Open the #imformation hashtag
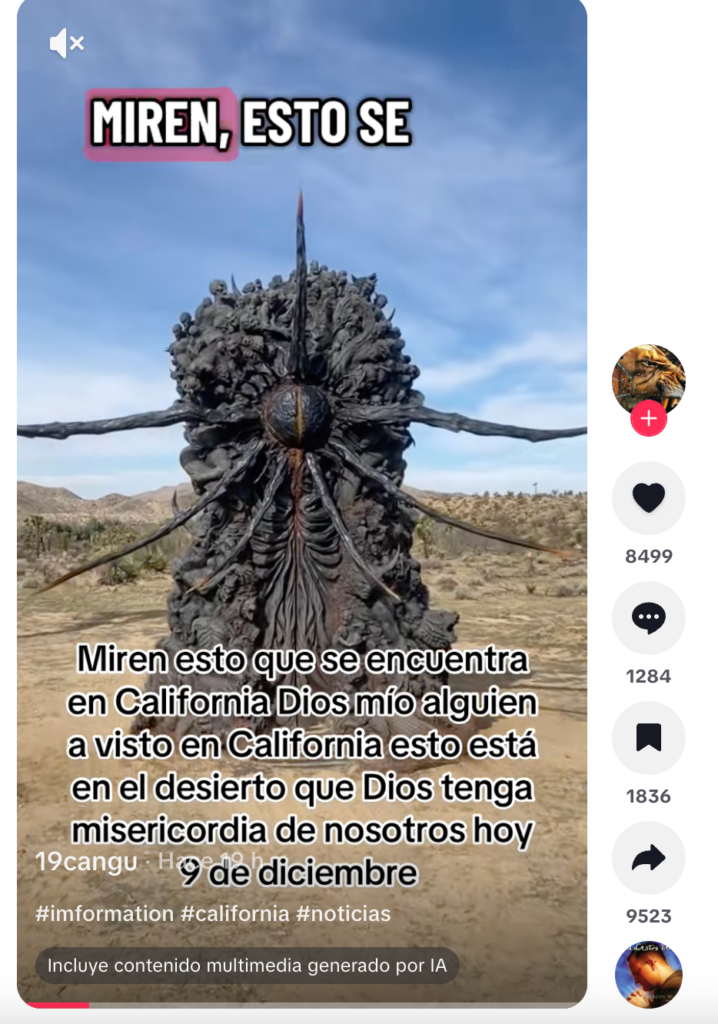718x1024 pixels. pos(104,913)
